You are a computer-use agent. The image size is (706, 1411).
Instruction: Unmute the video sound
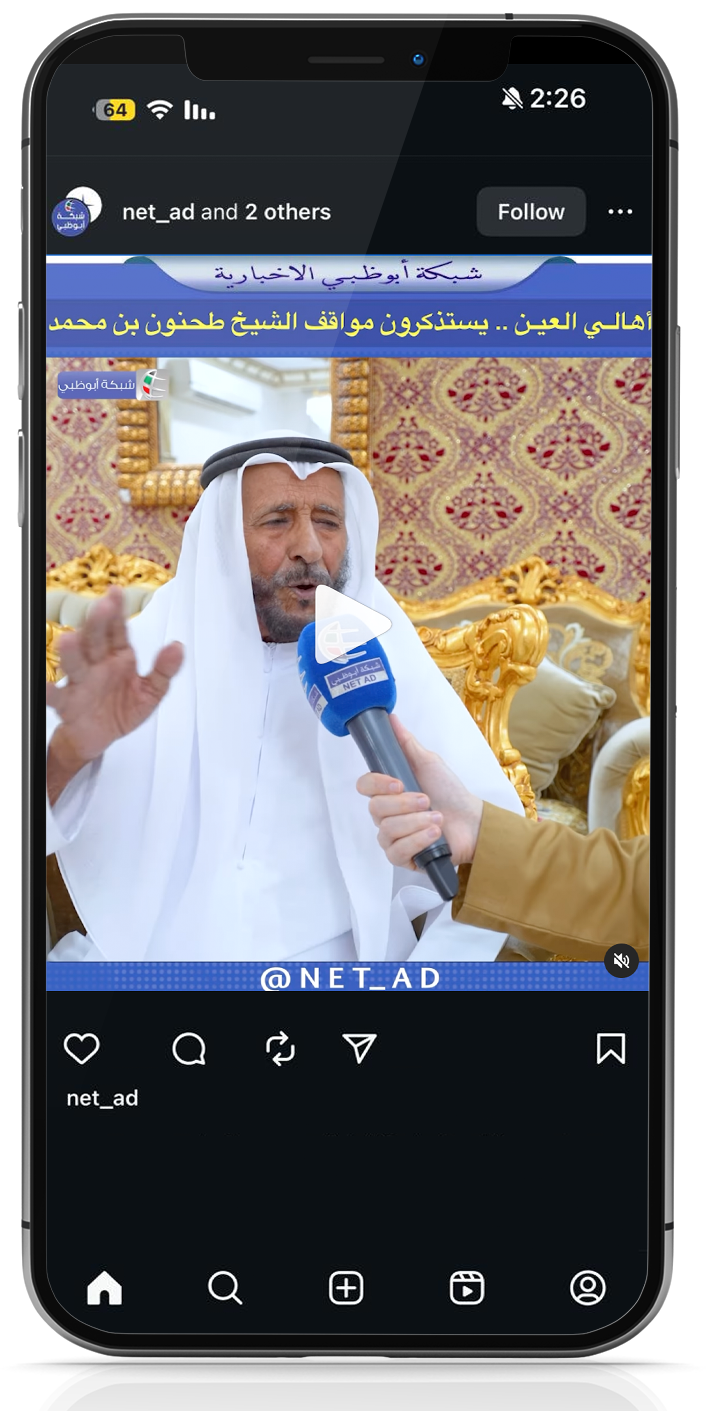[621, 960]
